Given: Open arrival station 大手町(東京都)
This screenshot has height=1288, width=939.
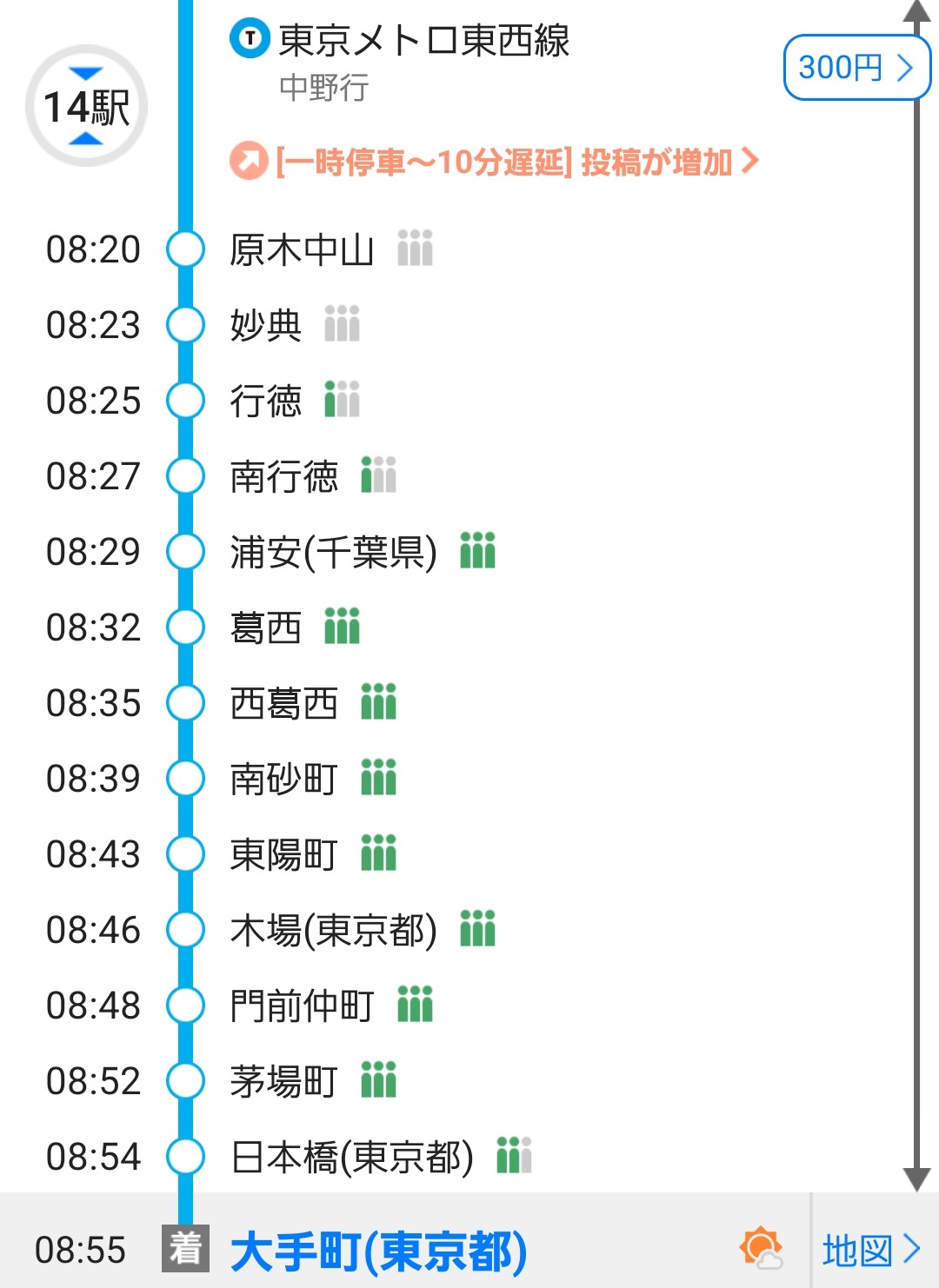Looking at the screenshot, I should tap(379, 1251).
